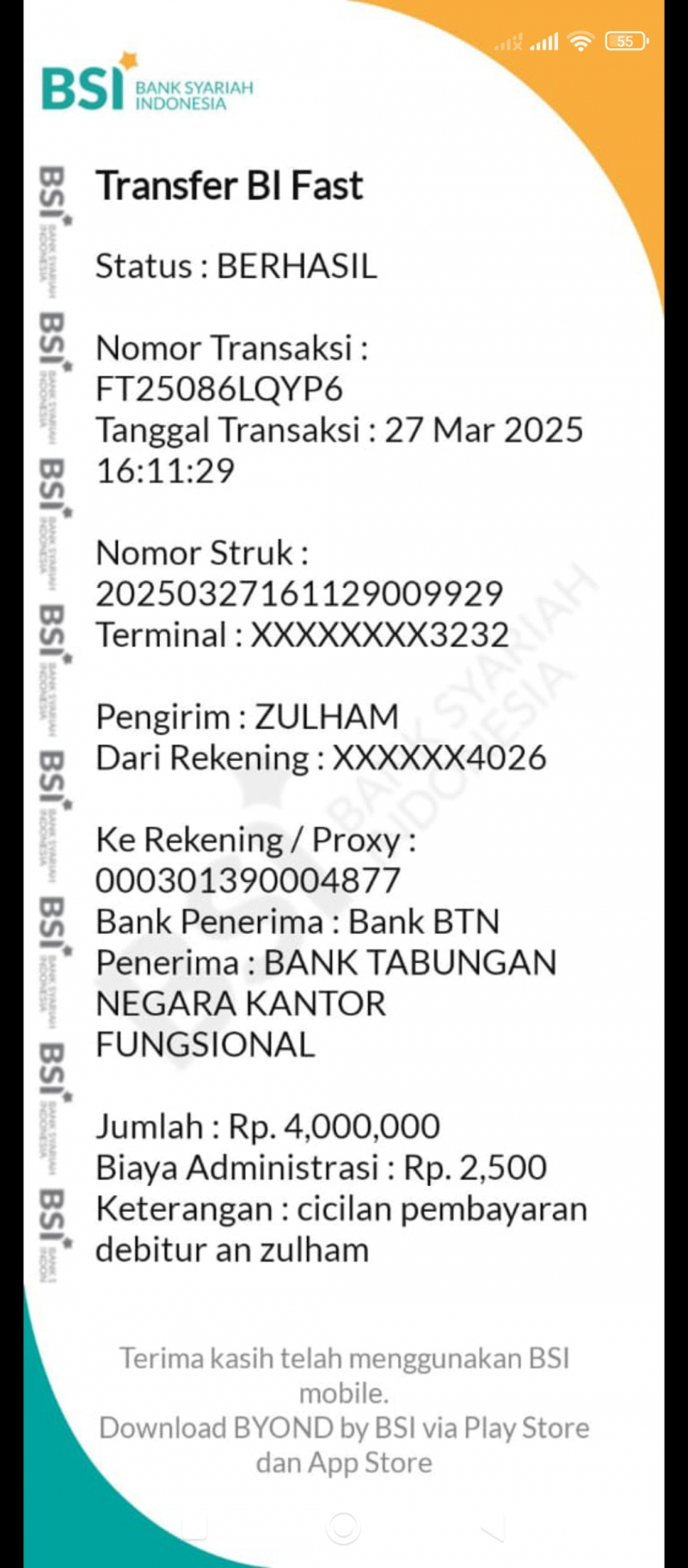688x1568 pixels.
Task: Tap the back arrow navigation key
Action: pos(495,1529)
